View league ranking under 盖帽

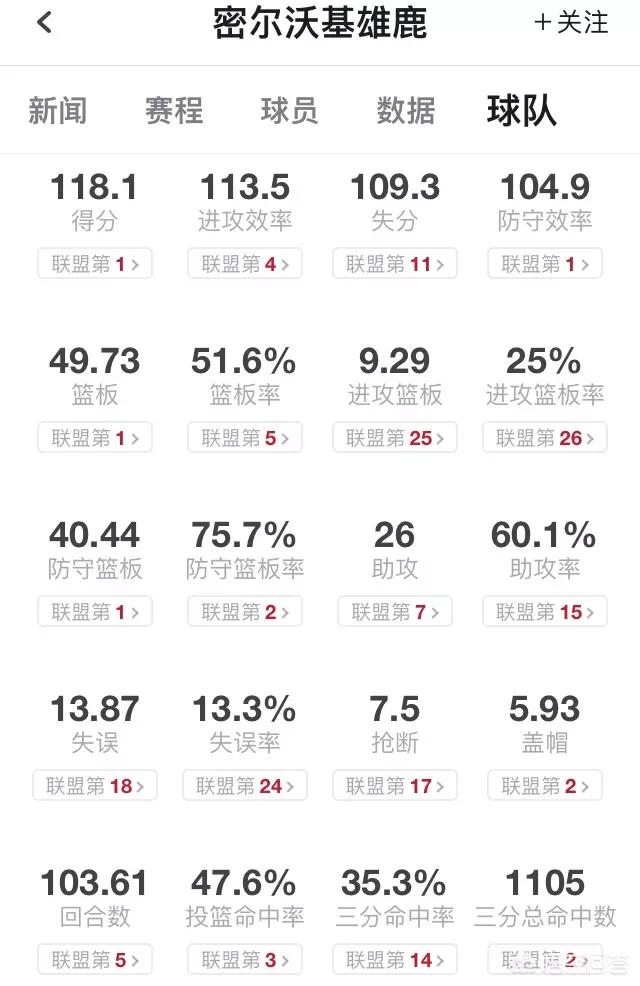tap(545, 786)
